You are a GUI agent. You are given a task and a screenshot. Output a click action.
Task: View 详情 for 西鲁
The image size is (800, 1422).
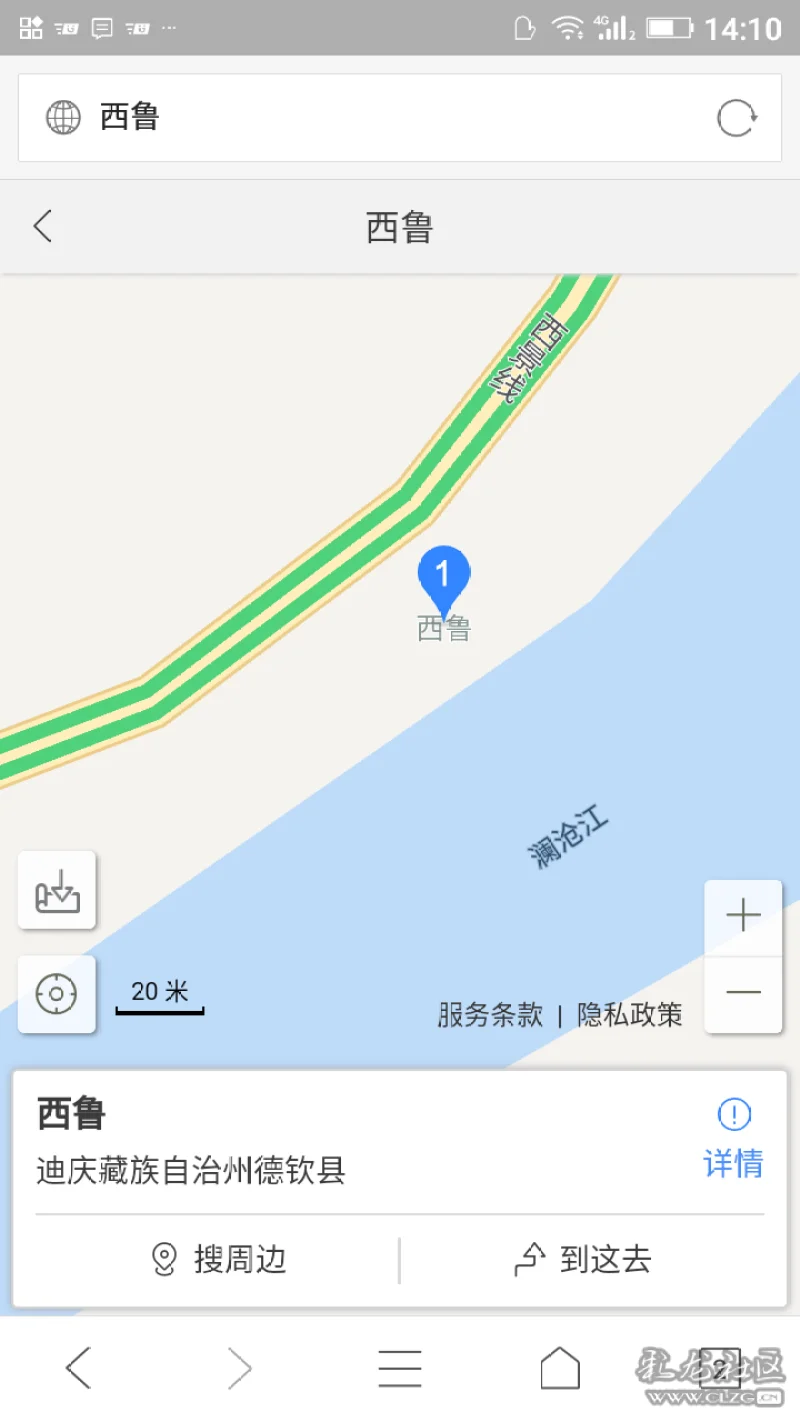[734, 1140]
